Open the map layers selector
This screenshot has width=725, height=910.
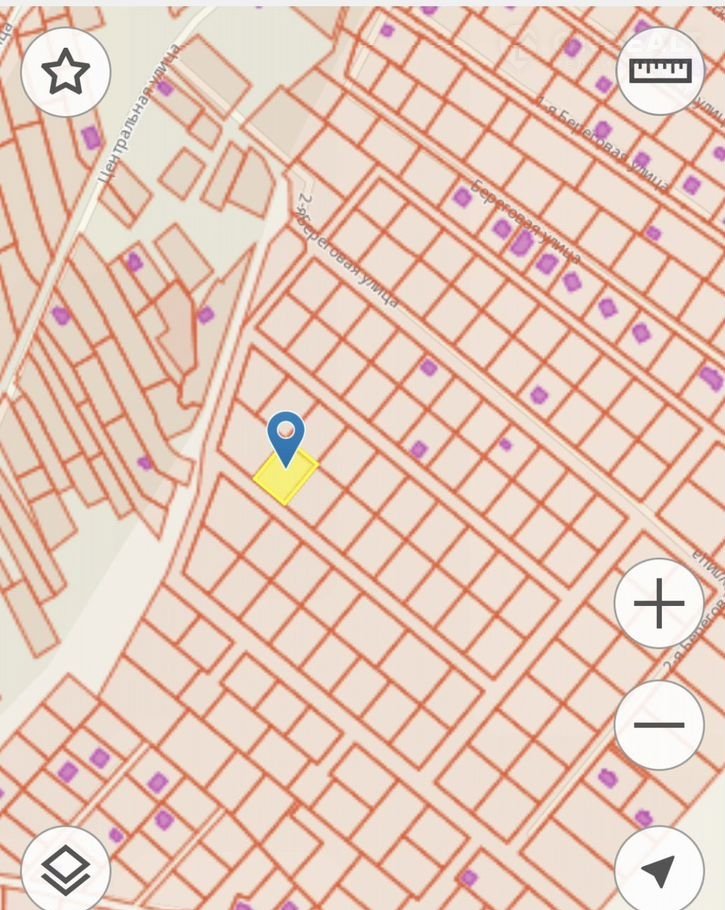click(x=66, y=870)
